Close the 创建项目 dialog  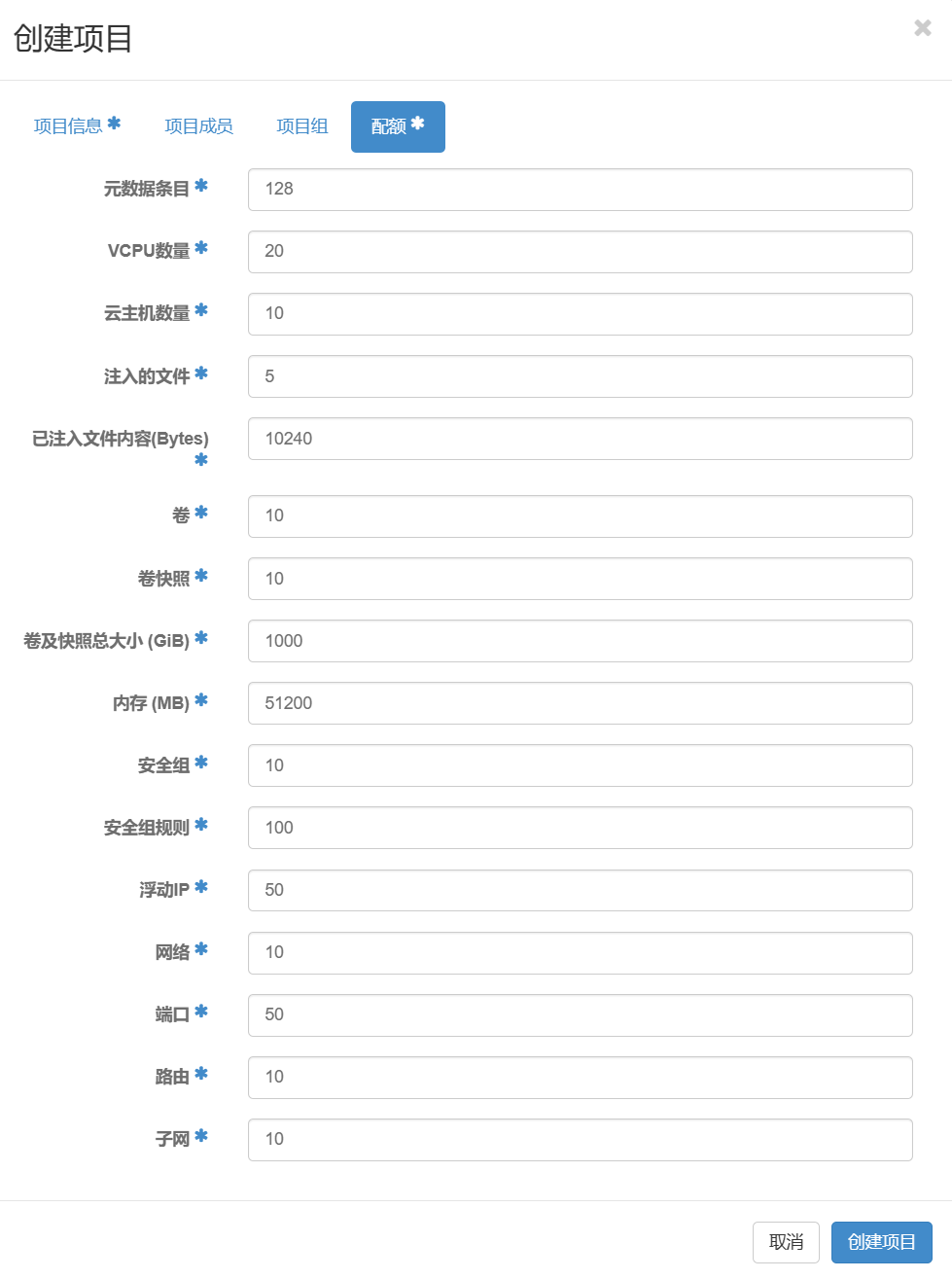click(x=922, y=28)
